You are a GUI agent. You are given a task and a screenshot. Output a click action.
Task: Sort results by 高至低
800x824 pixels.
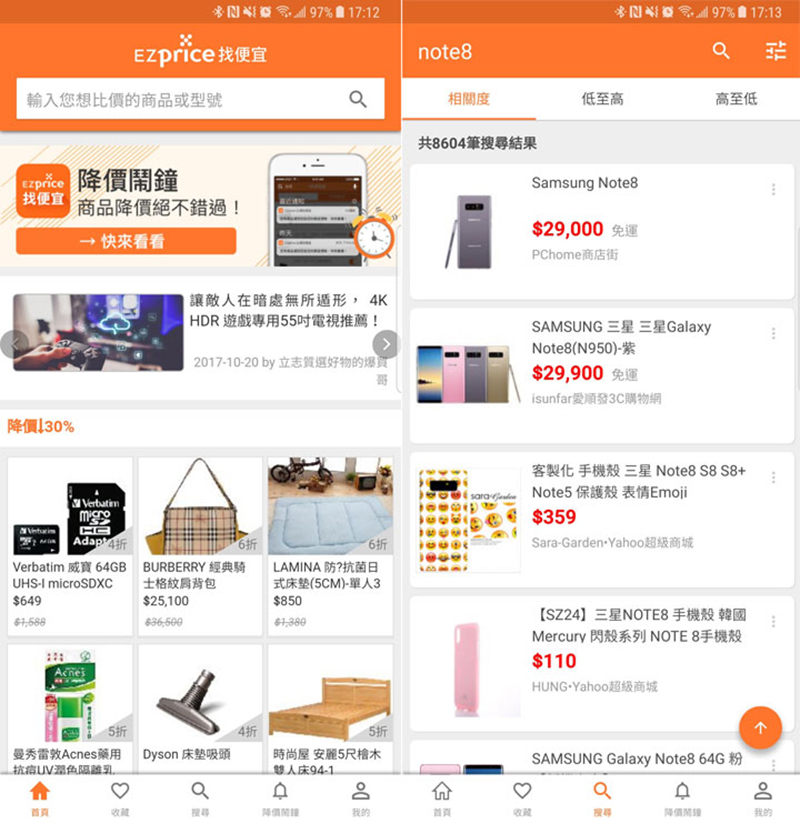[x=736, y=99]
